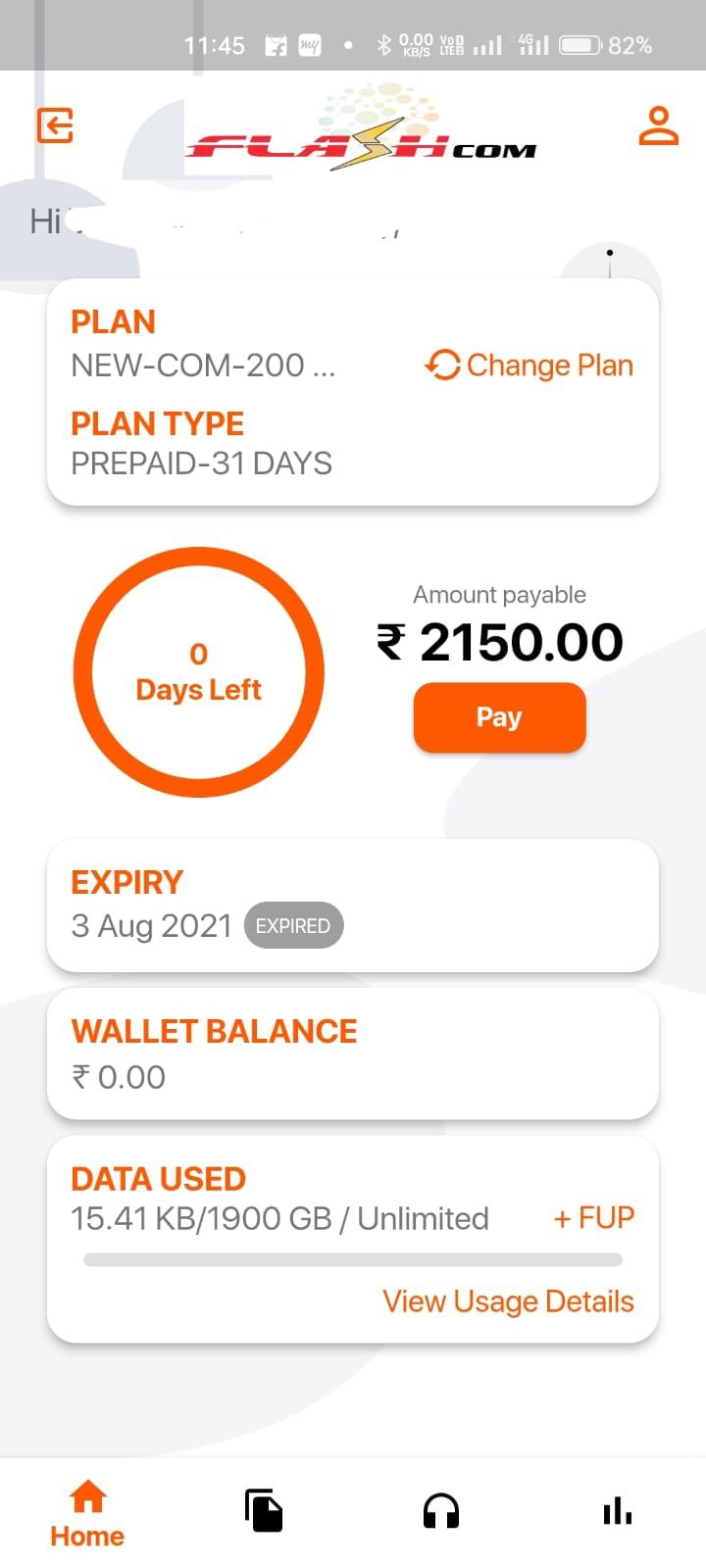The height and width of the screenshot is (1568, 706).
Task: Change the current plan
Action: tap(529, 365)
